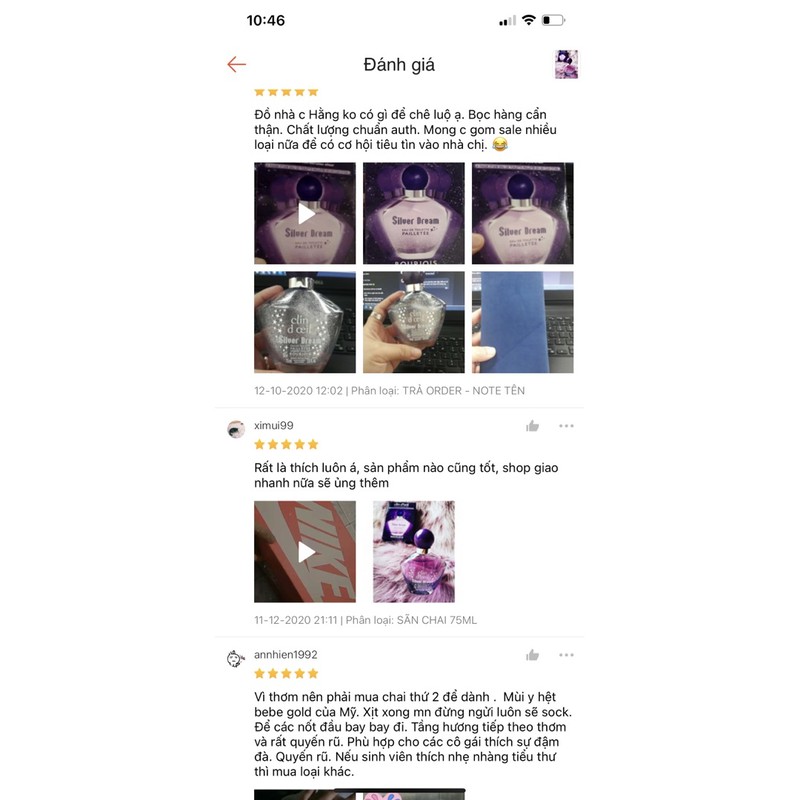This screenshot has height=800, width=800.
Task: Open annhien1992's profile avatar
Action: coord(236,658)
